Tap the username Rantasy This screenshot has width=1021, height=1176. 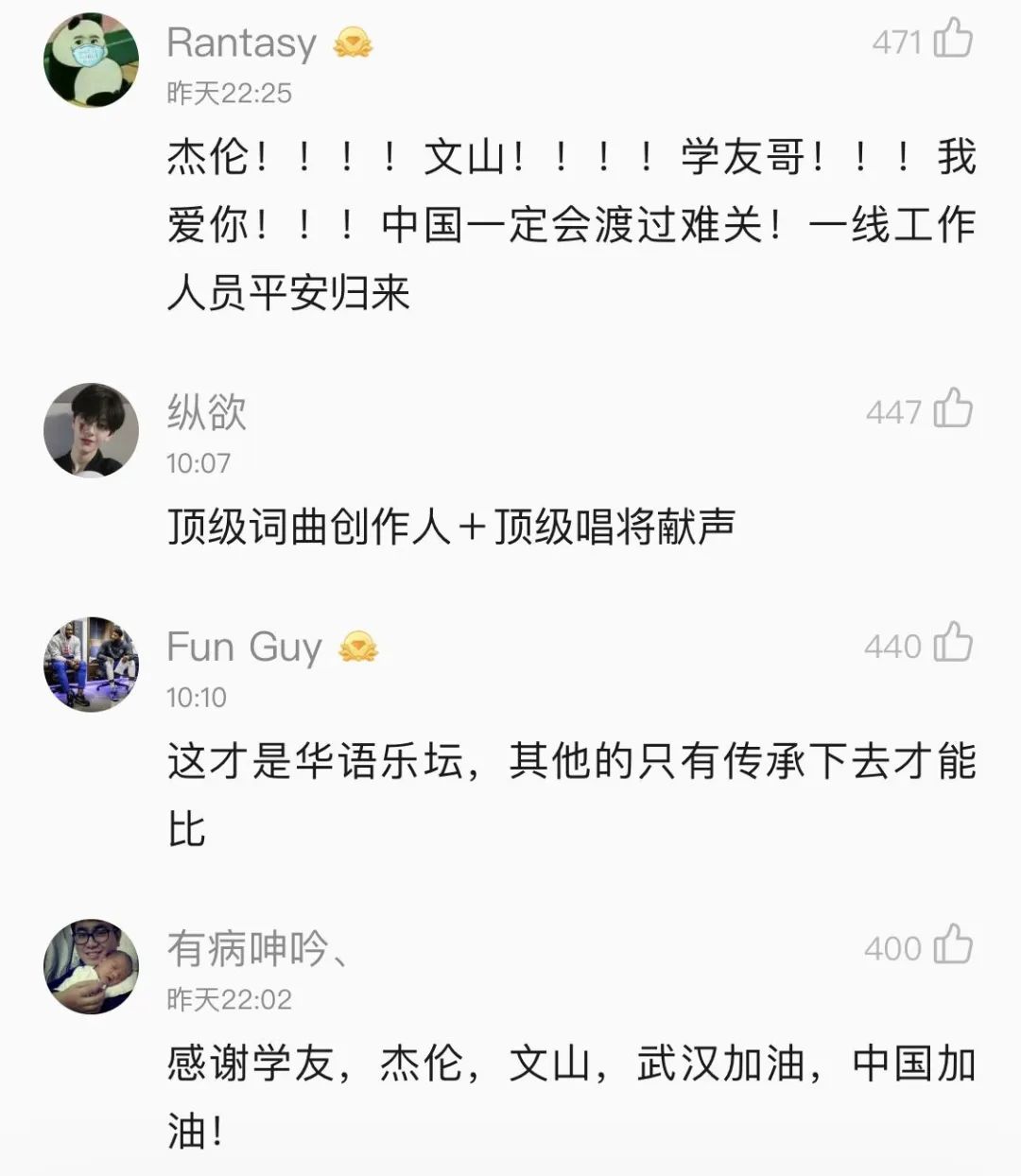pyautogui.click(x=241, y=43)
